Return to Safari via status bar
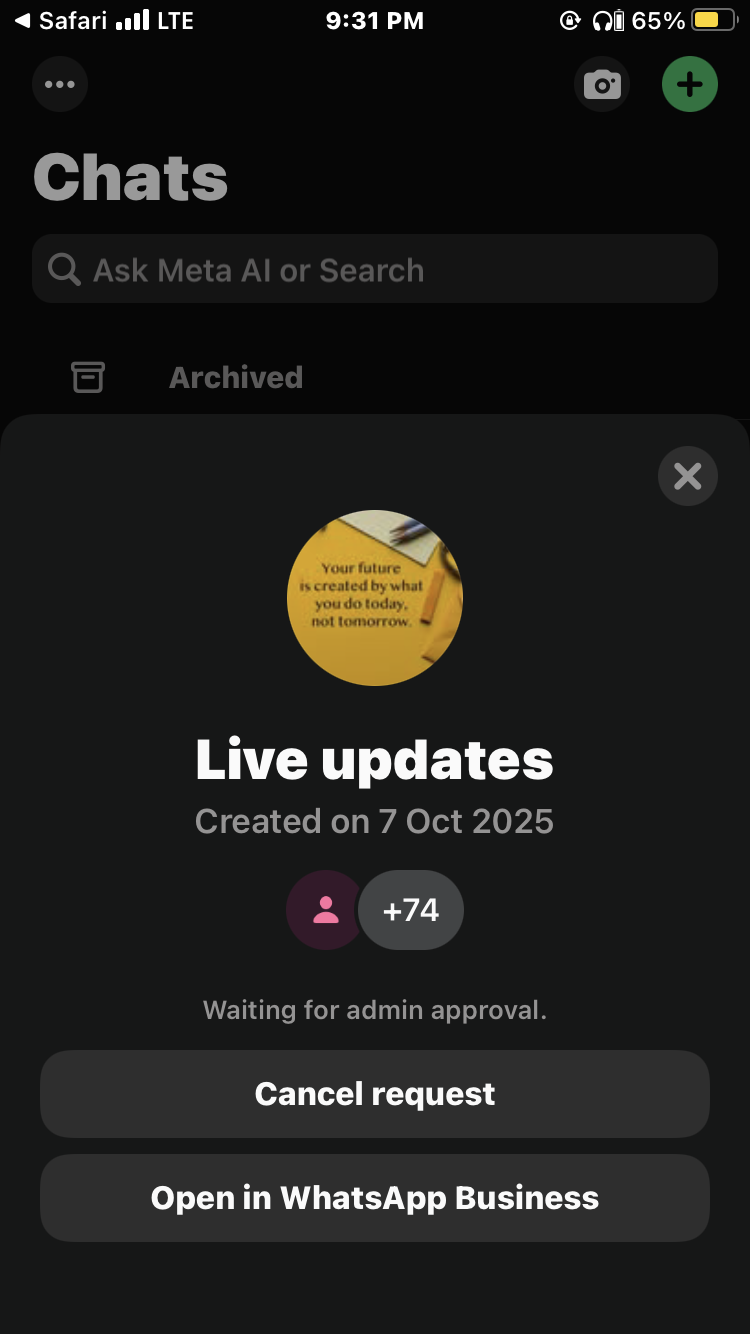 point(60,20)
